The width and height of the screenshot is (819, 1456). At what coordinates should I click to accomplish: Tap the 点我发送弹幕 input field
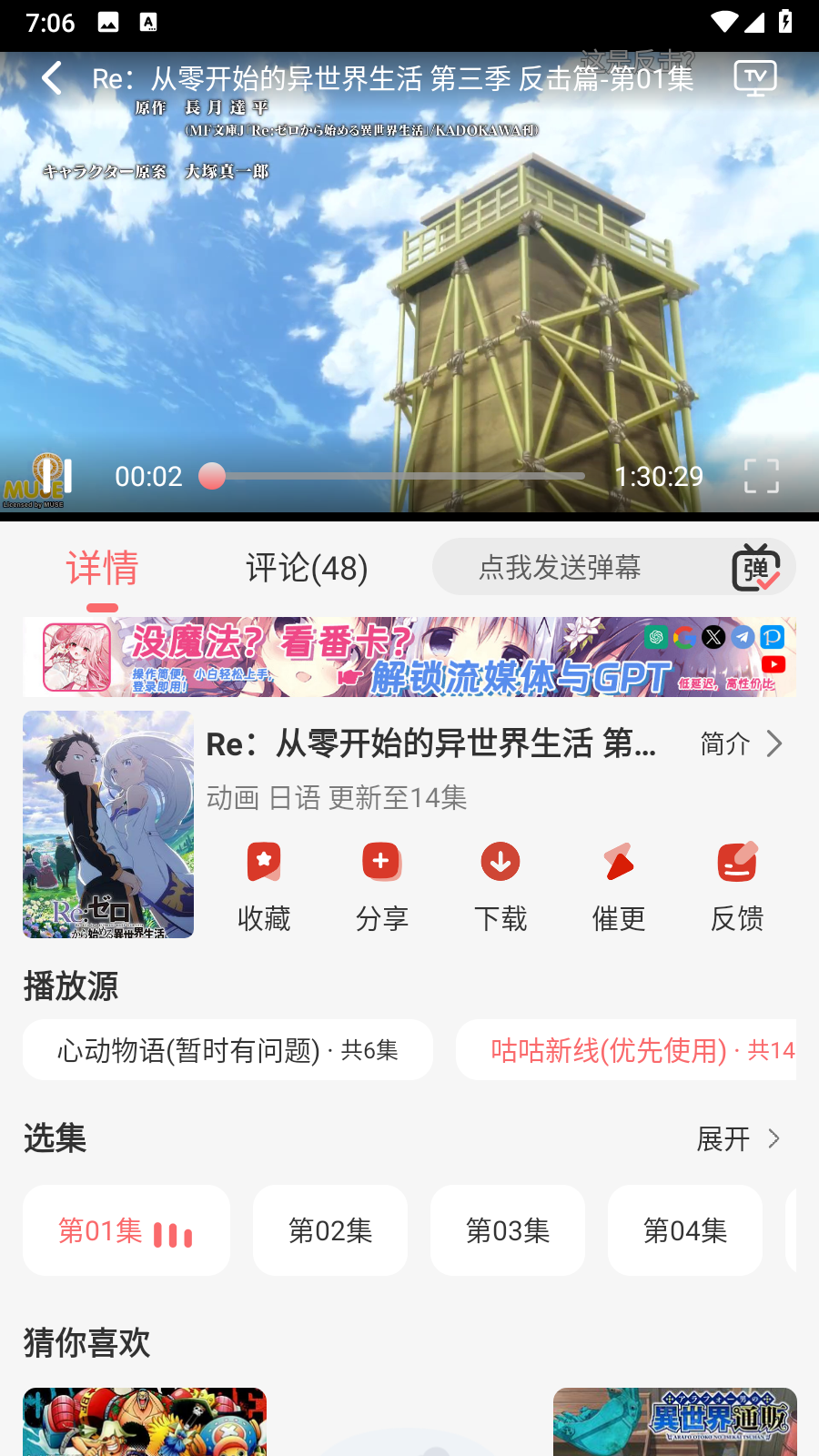(x=560, y=568)
